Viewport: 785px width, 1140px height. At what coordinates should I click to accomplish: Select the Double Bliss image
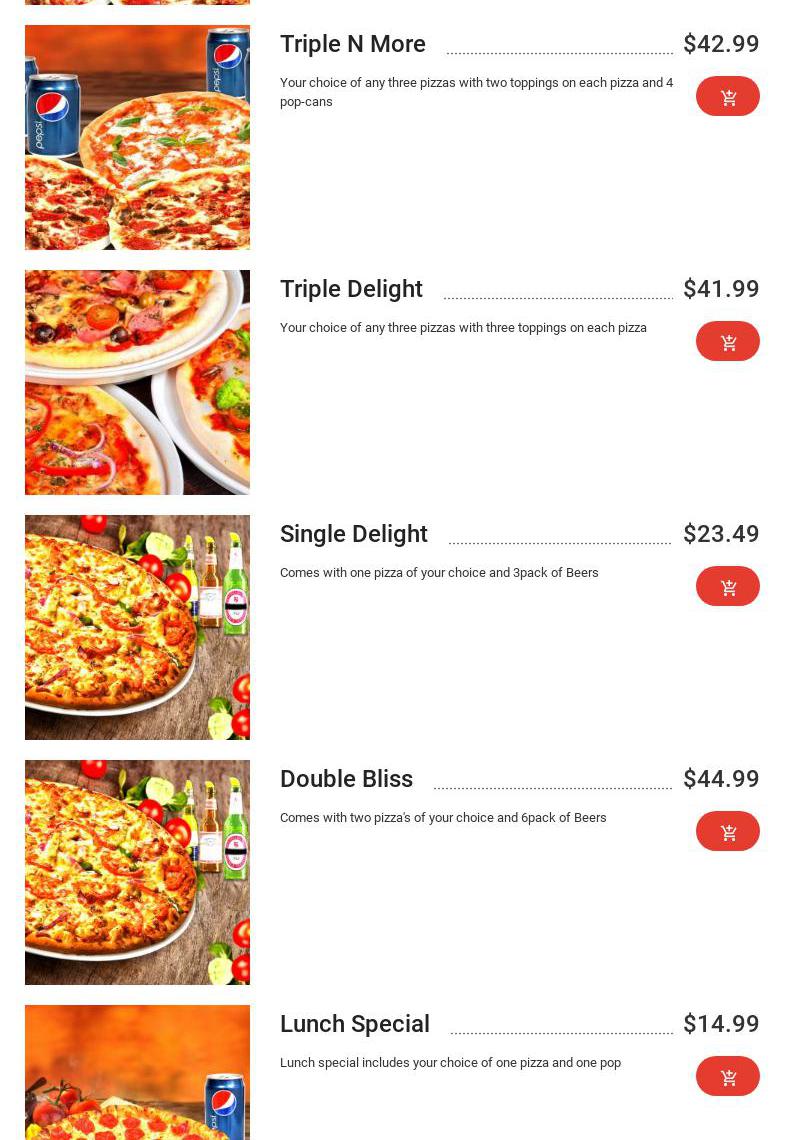[137, 872]
